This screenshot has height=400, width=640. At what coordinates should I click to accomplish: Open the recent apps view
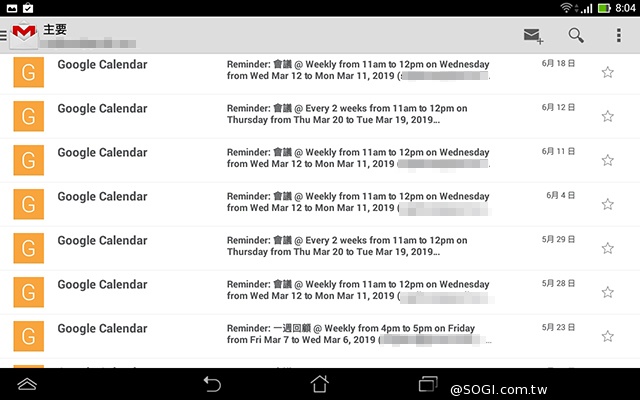pos(428,383)
